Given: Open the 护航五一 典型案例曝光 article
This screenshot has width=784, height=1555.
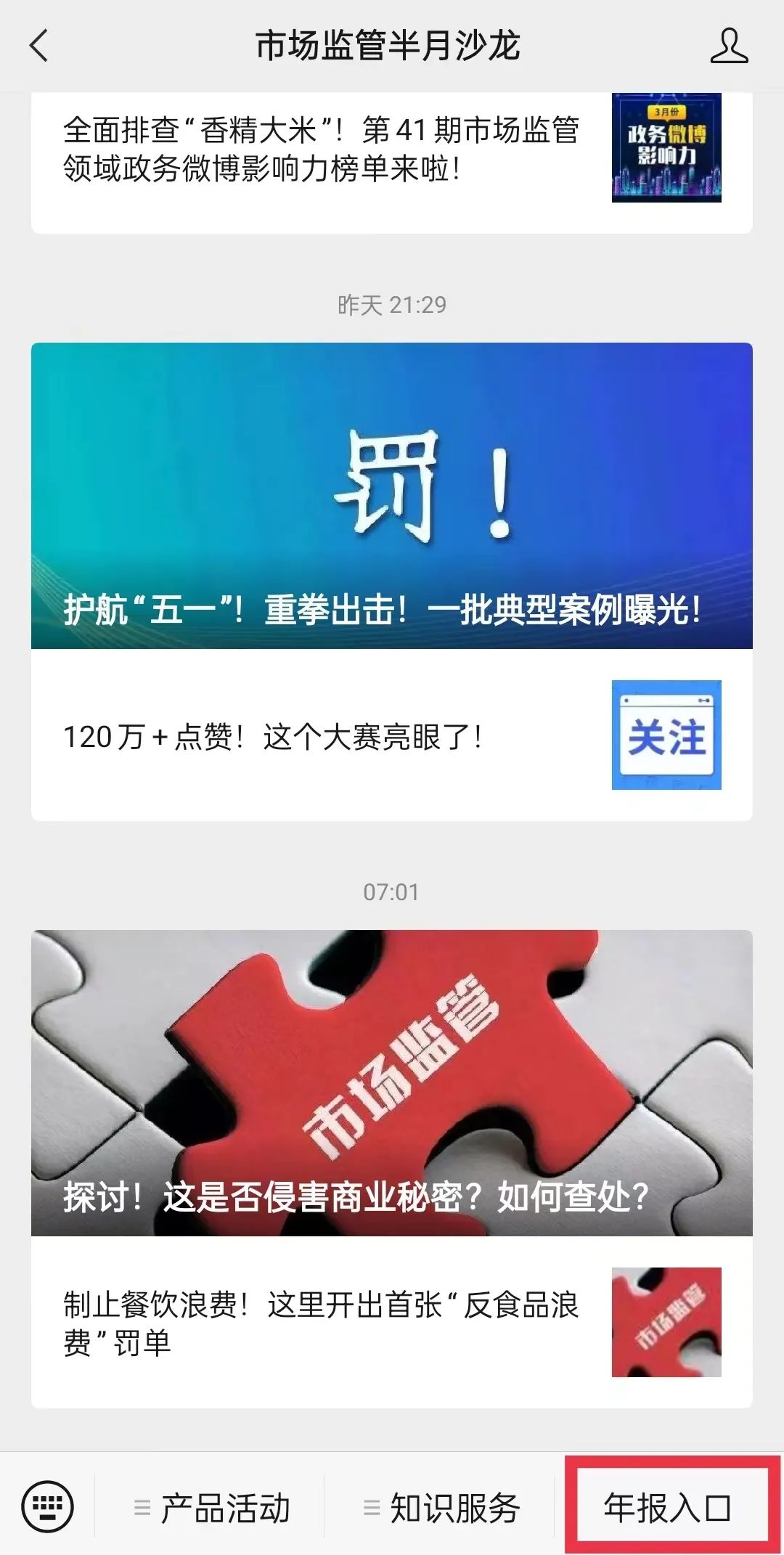Looking at the screenshot, I should [x=392, y=496].
